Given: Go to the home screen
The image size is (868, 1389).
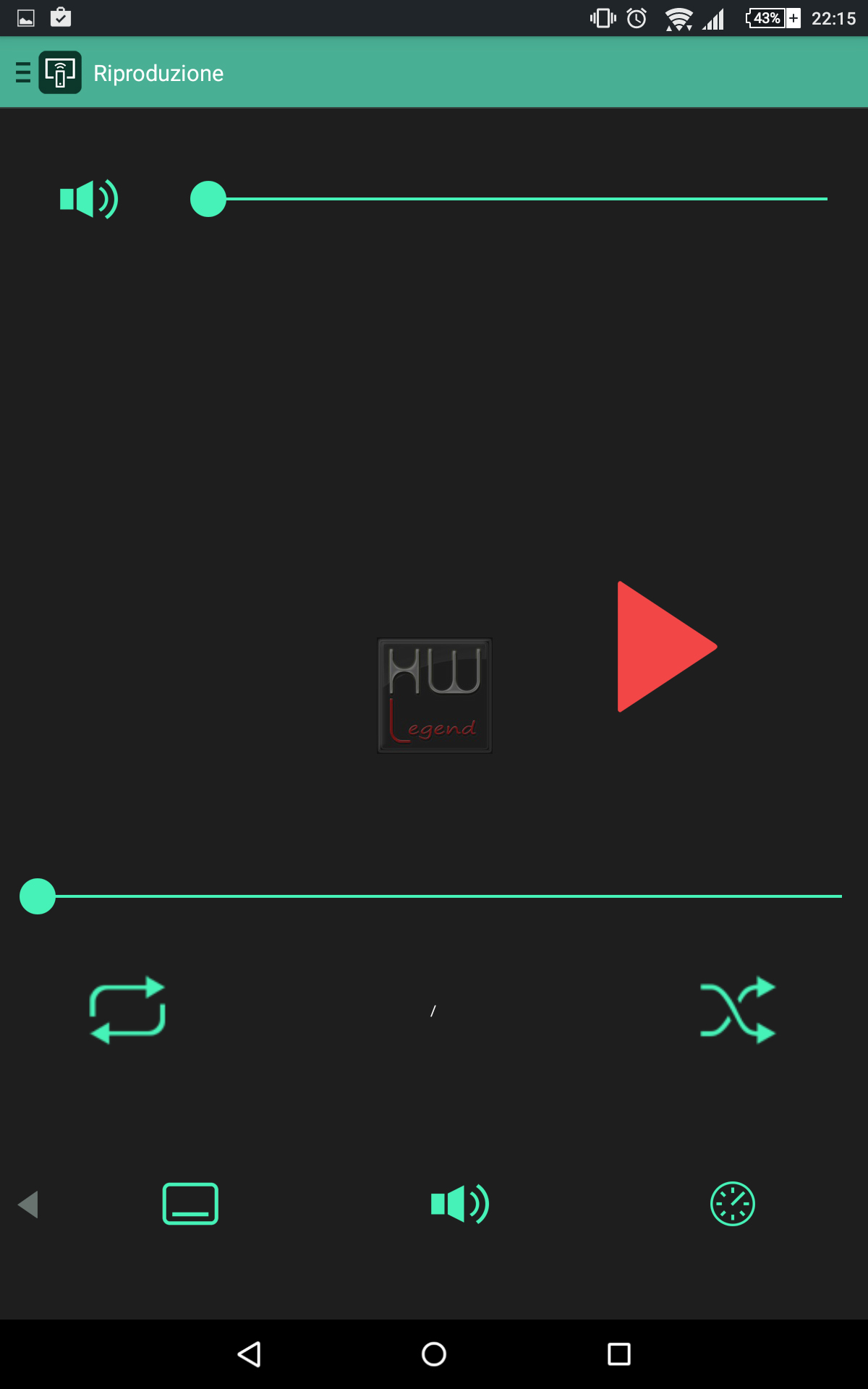Looking at the screenshot, I should 434,1354.
